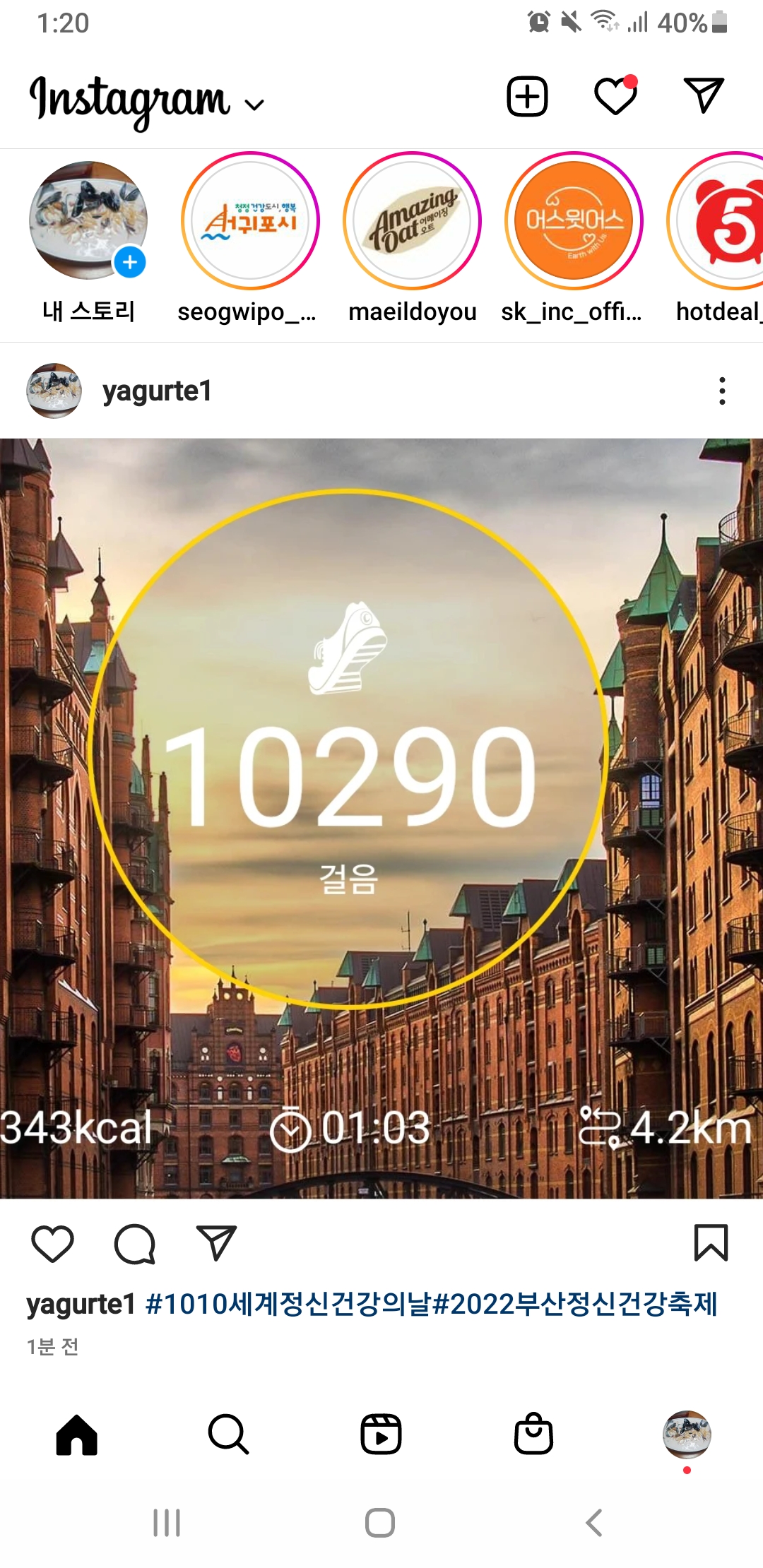
Task: View seogwipo_ story
Action: tap(250, 221)
